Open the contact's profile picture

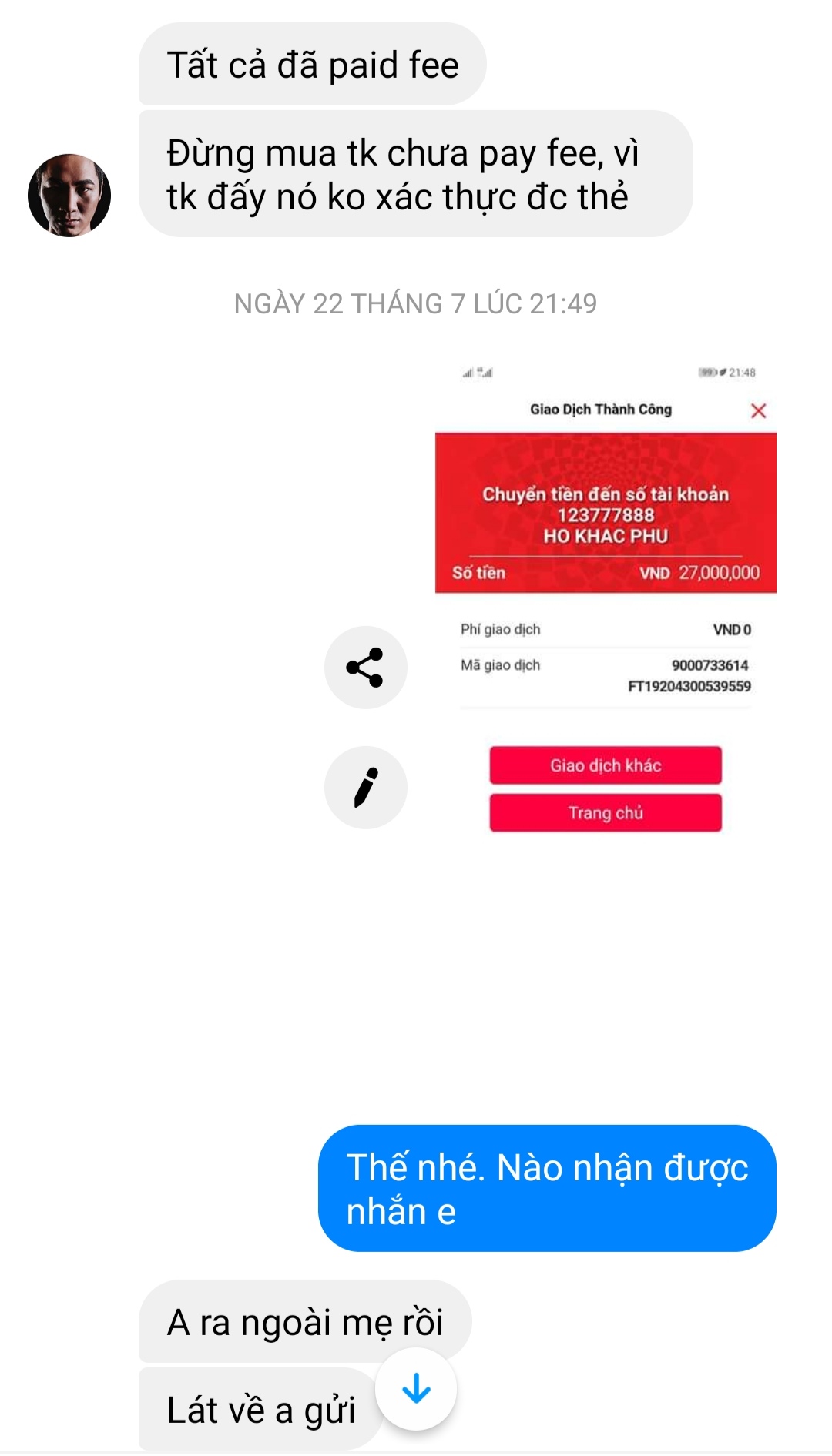pyautogui.click(x=69, y=196)
